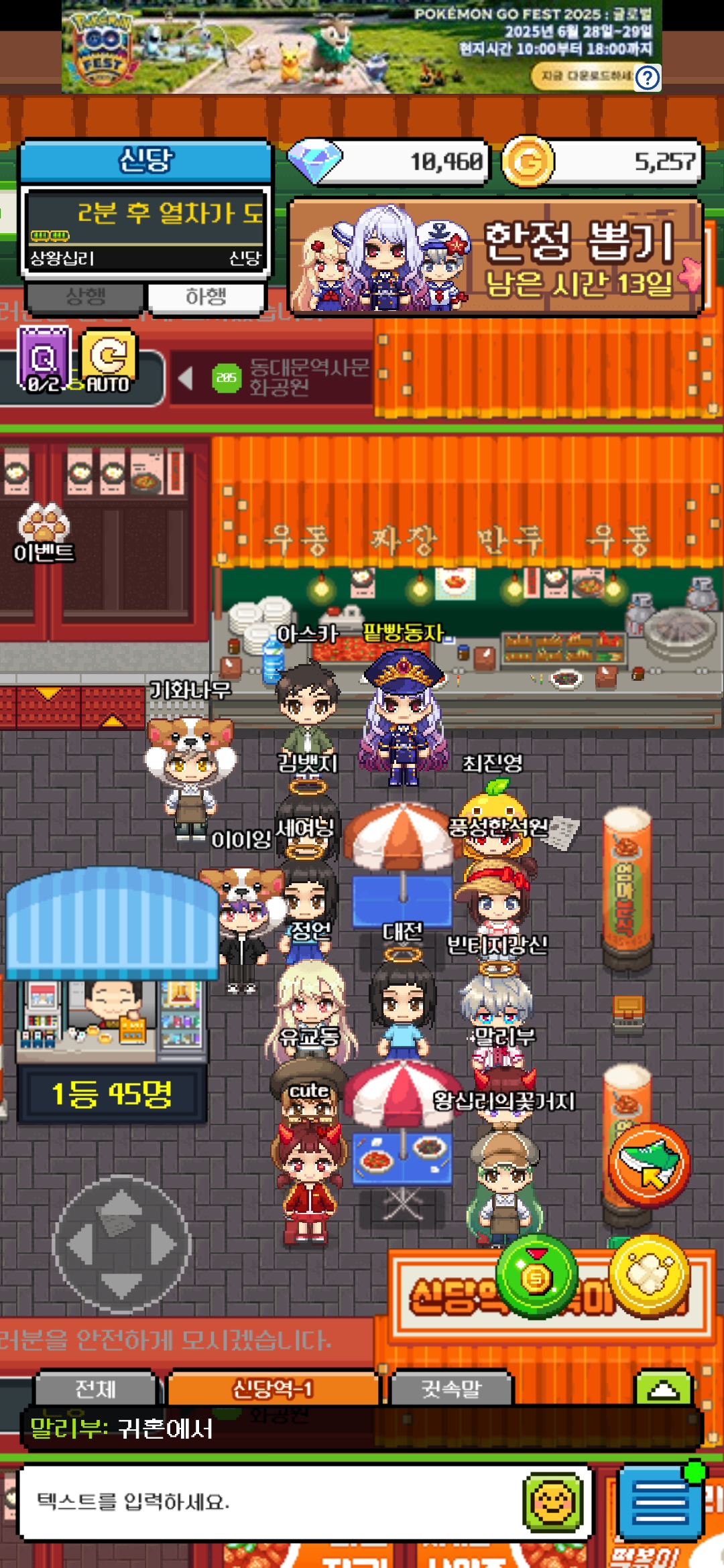This screenshot has height=1568, width=724.
Task: Expand the chat window with up arrow
Action: [x=664, y=1389]
